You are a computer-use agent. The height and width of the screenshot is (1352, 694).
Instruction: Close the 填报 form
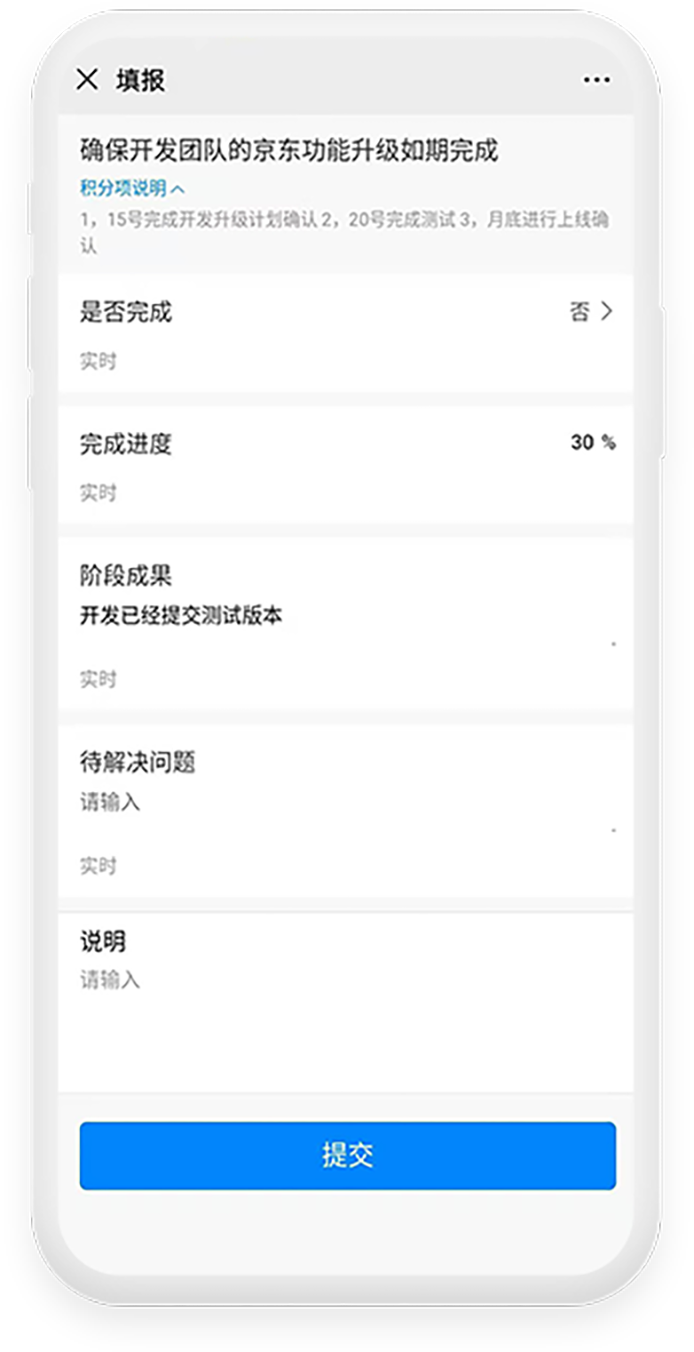(x=88, y=80)
